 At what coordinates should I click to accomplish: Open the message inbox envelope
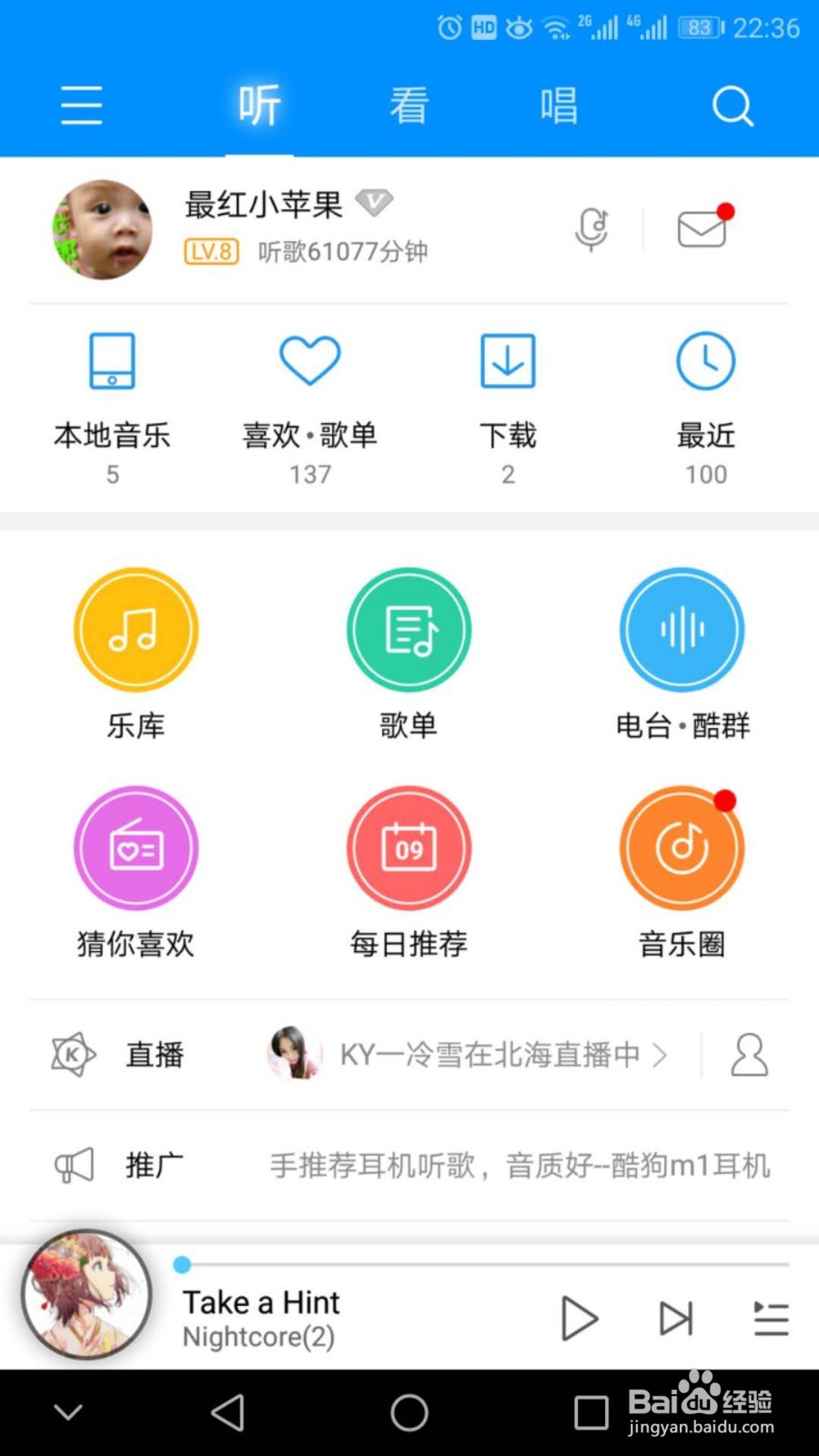703,228
